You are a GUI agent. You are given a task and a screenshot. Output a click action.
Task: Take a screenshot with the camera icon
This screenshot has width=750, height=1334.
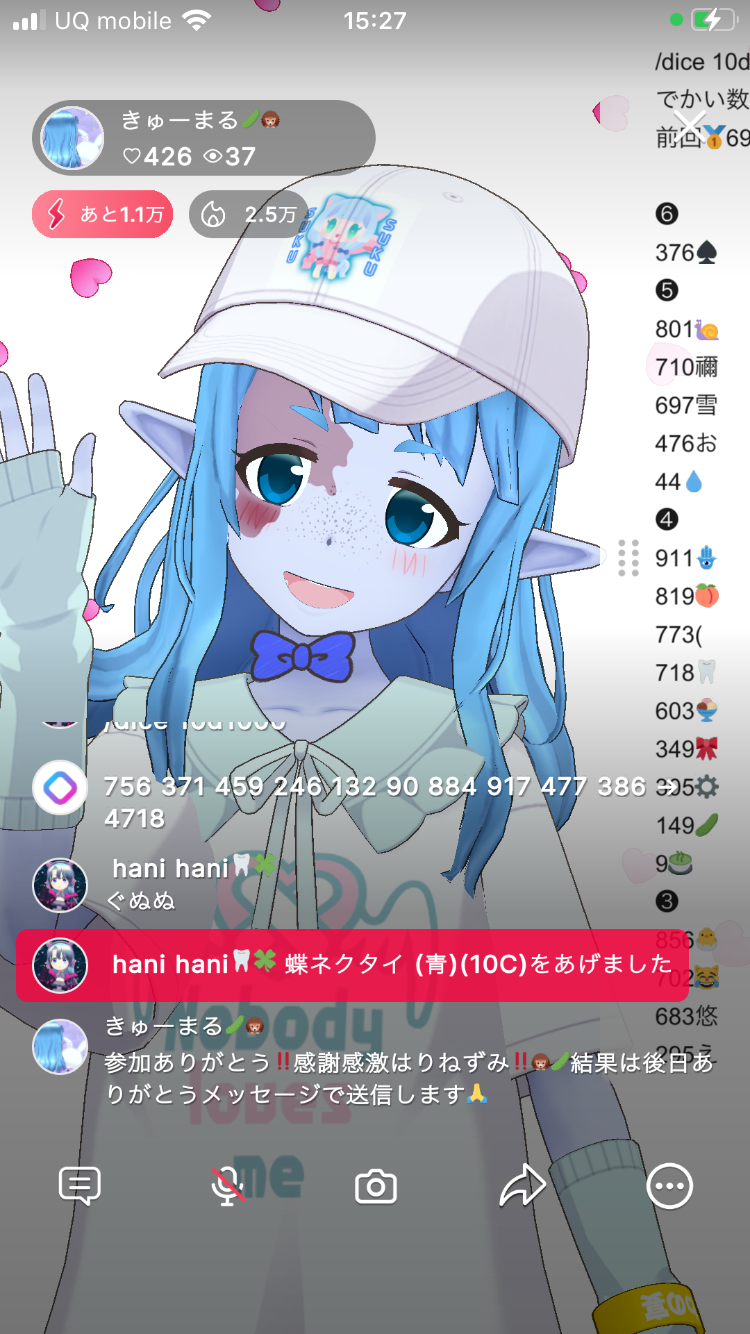point(376,1187)
